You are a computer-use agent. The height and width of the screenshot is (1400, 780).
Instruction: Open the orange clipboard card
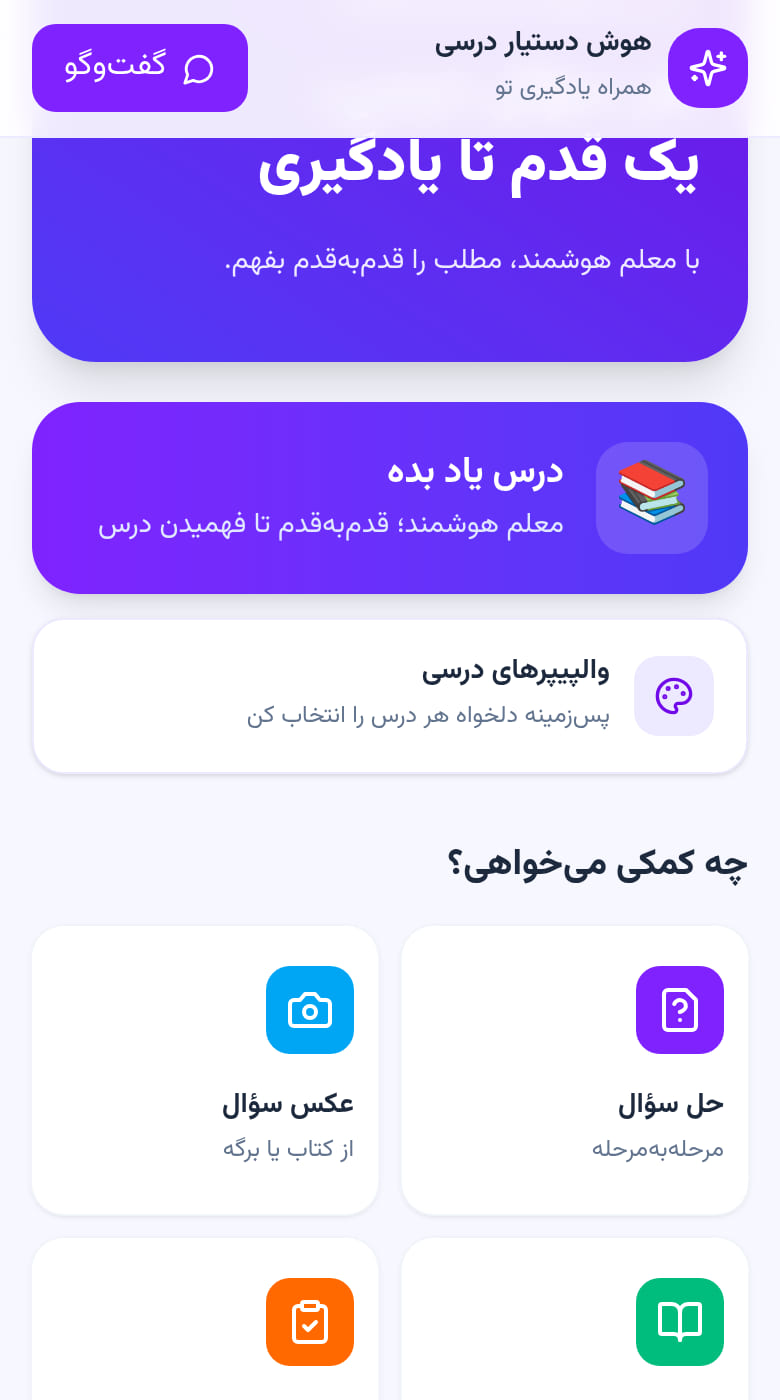(x=205, y=1319)
